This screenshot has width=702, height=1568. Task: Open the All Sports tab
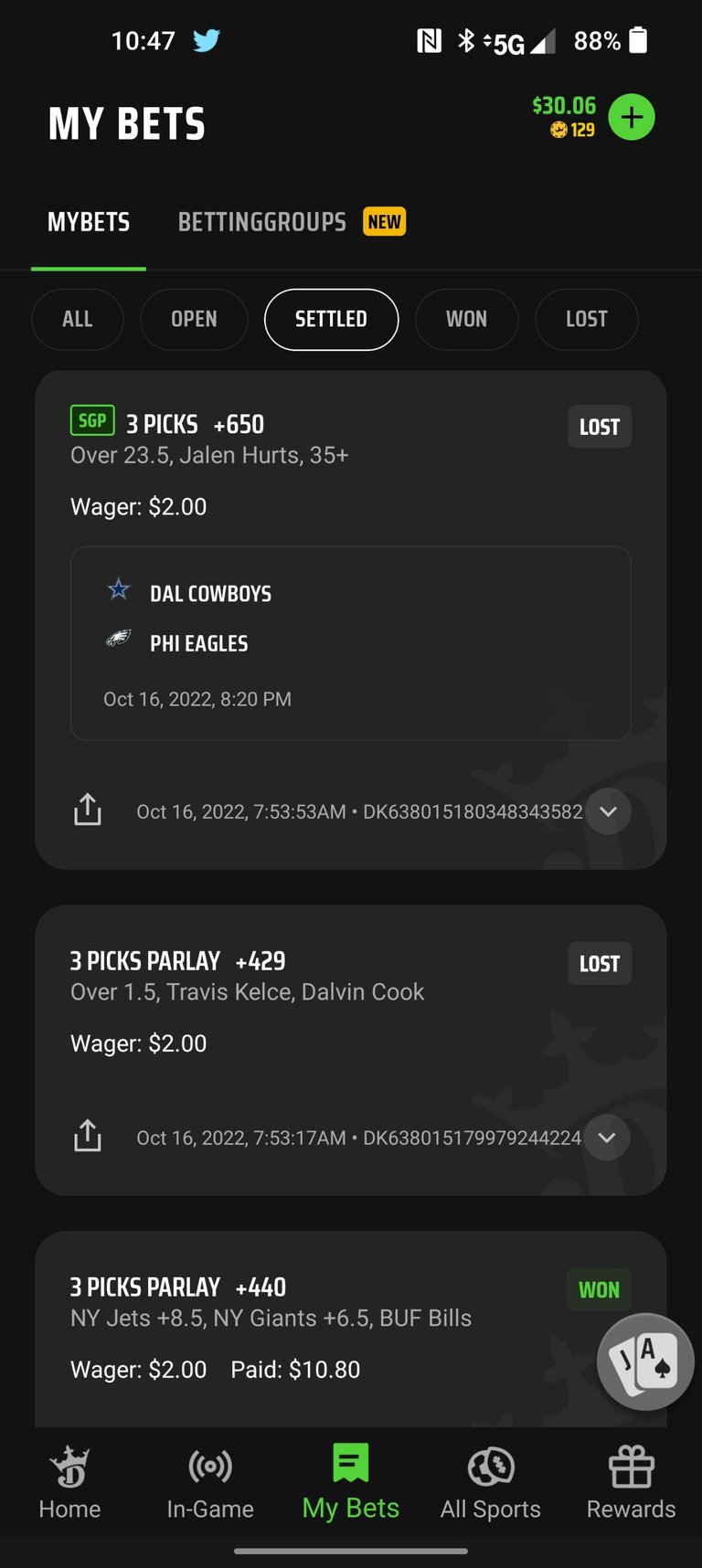[x=491, y=1483]
